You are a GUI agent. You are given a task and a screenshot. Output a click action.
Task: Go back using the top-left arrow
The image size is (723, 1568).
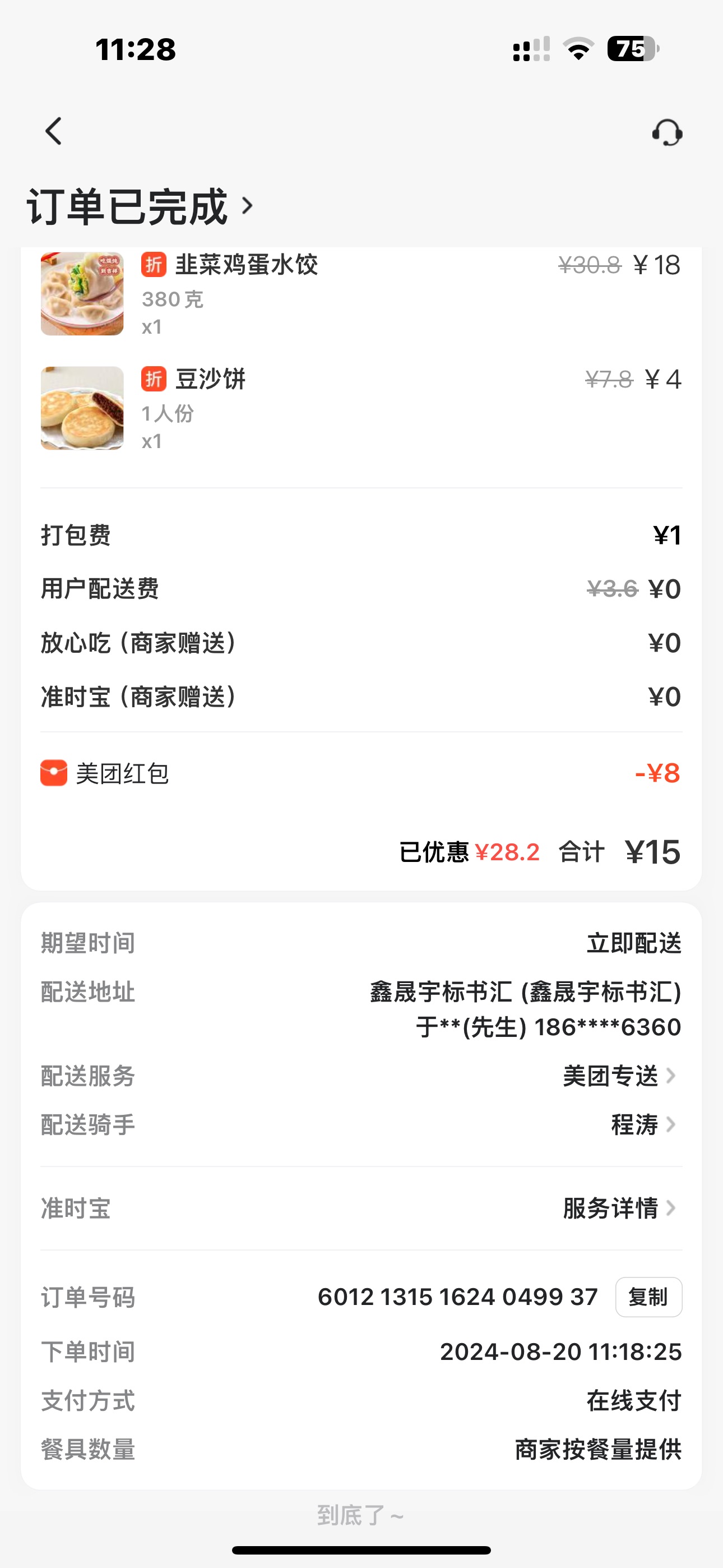click(x=54, y=131)
